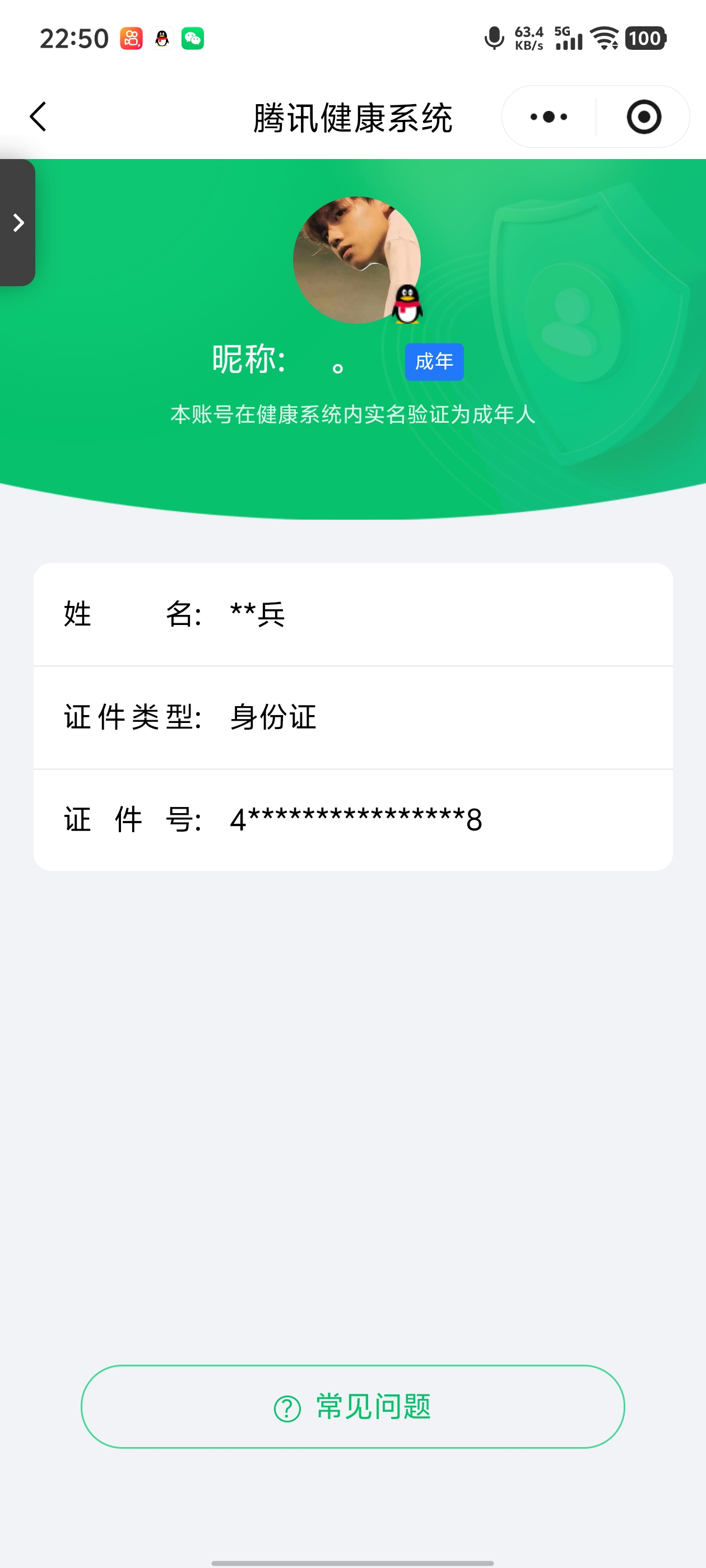Close the mini program with the circle button
The width and height of the screenshot is (706, 1568).
click(x=644, y=116)
